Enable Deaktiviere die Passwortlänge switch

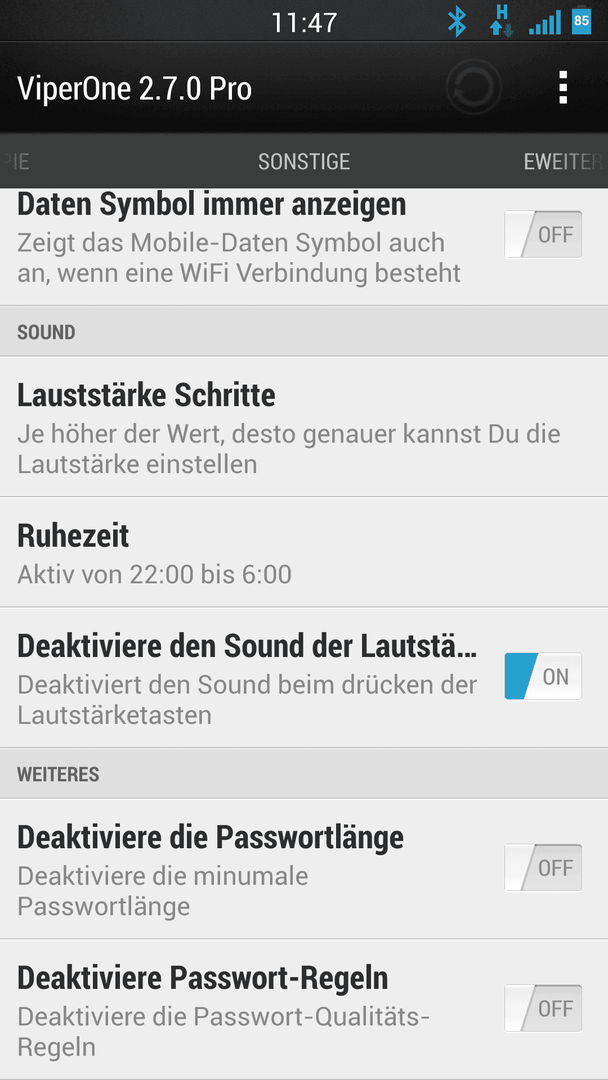[x=543, y=868]
